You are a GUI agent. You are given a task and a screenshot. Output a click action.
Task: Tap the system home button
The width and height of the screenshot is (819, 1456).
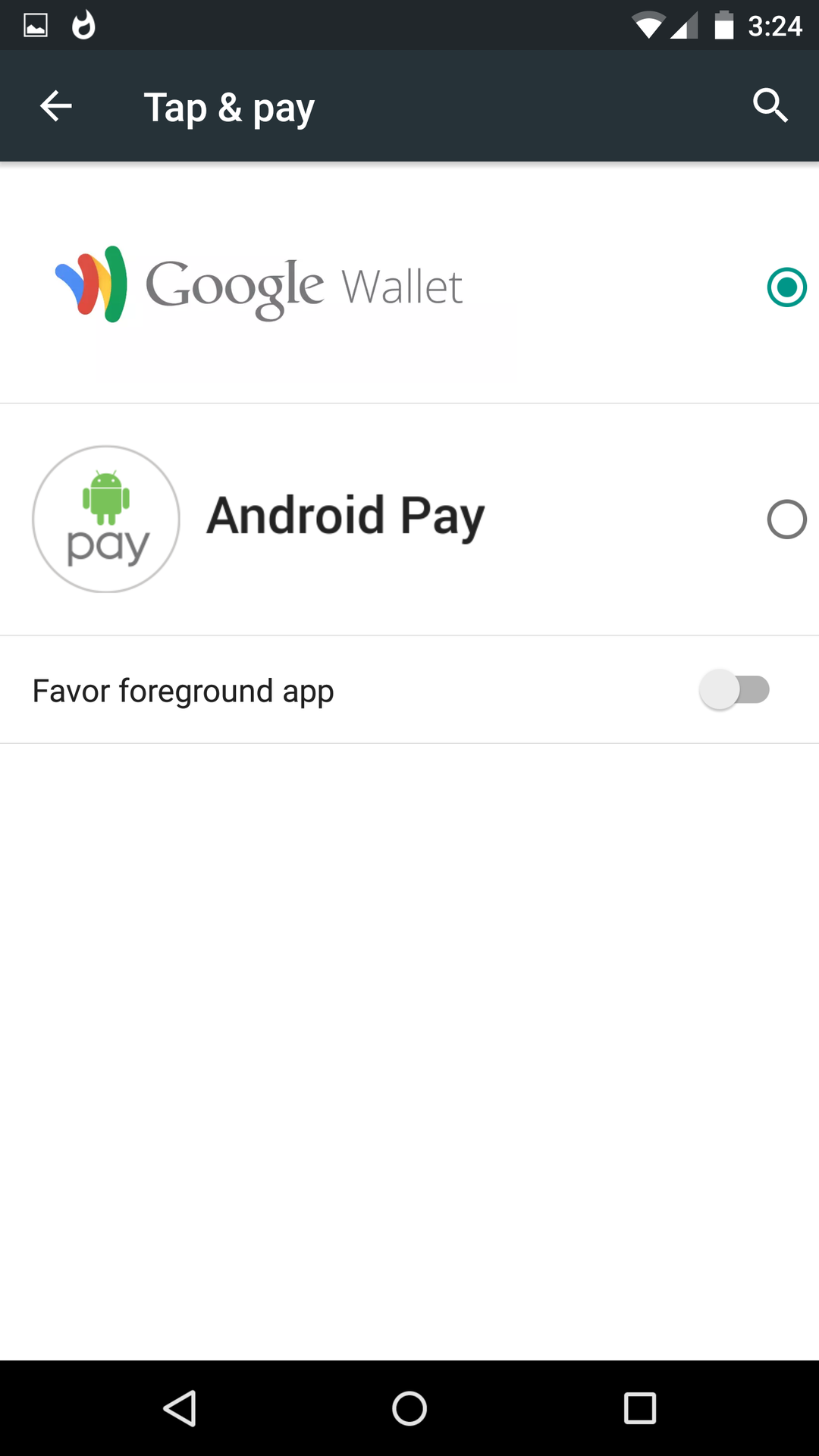(409, 1409)
